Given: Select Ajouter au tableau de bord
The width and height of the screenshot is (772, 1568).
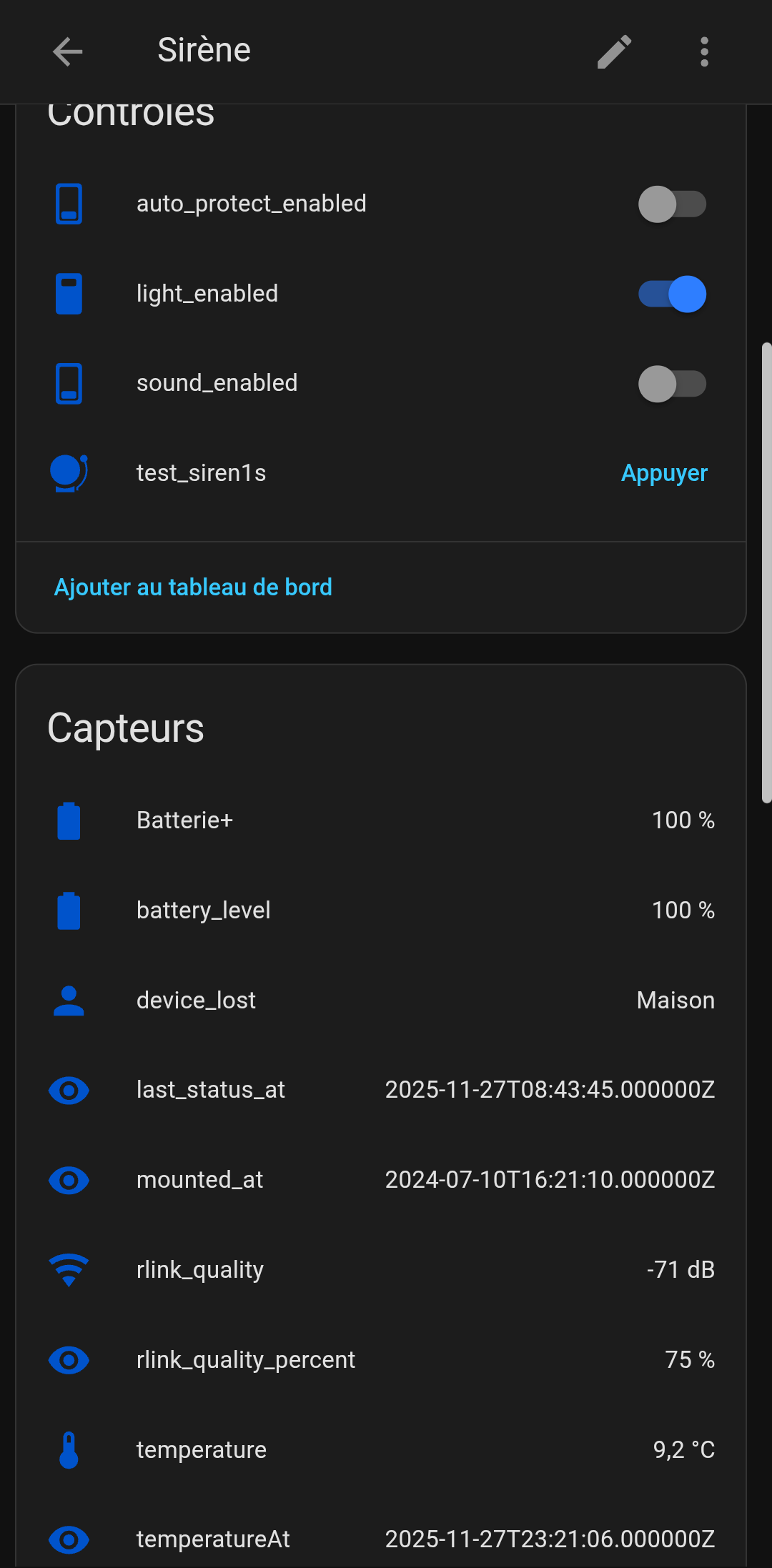Looking at the screenshot, I should pos(193,587).
